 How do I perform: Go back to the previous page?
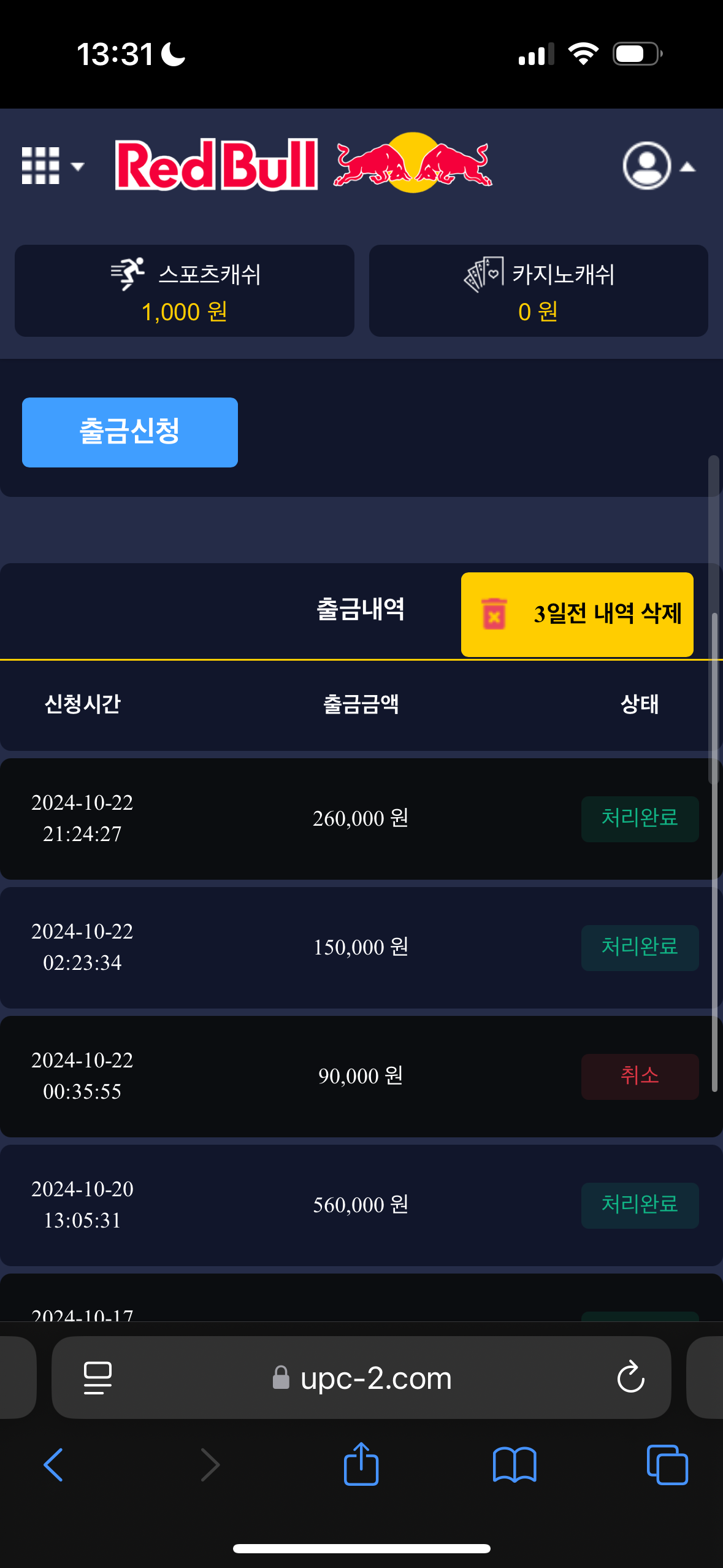click(x=54, y=1465)
